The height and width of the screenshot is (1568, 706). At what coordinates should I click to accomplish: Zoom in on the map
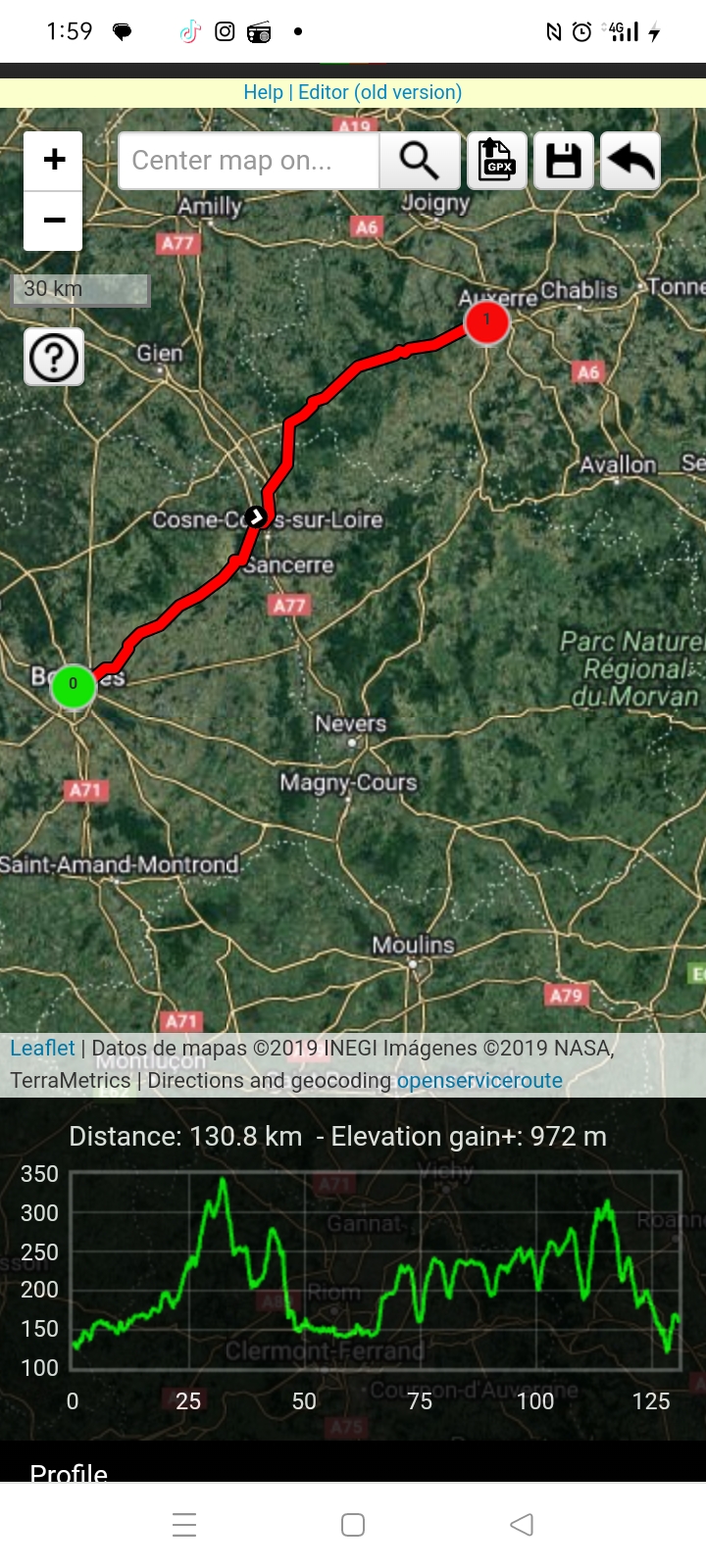pos(54,160)
